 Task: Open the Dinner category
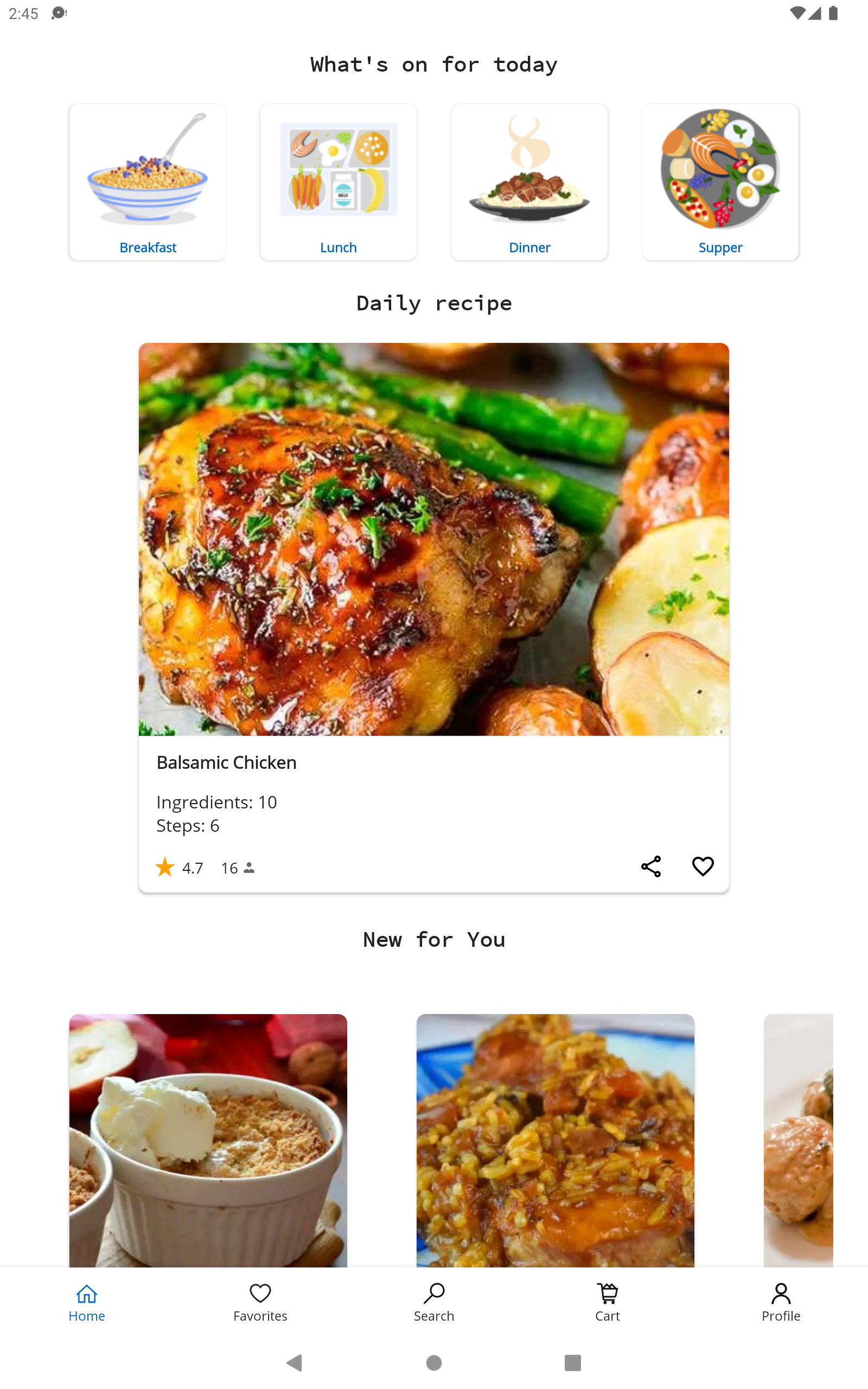529,182
